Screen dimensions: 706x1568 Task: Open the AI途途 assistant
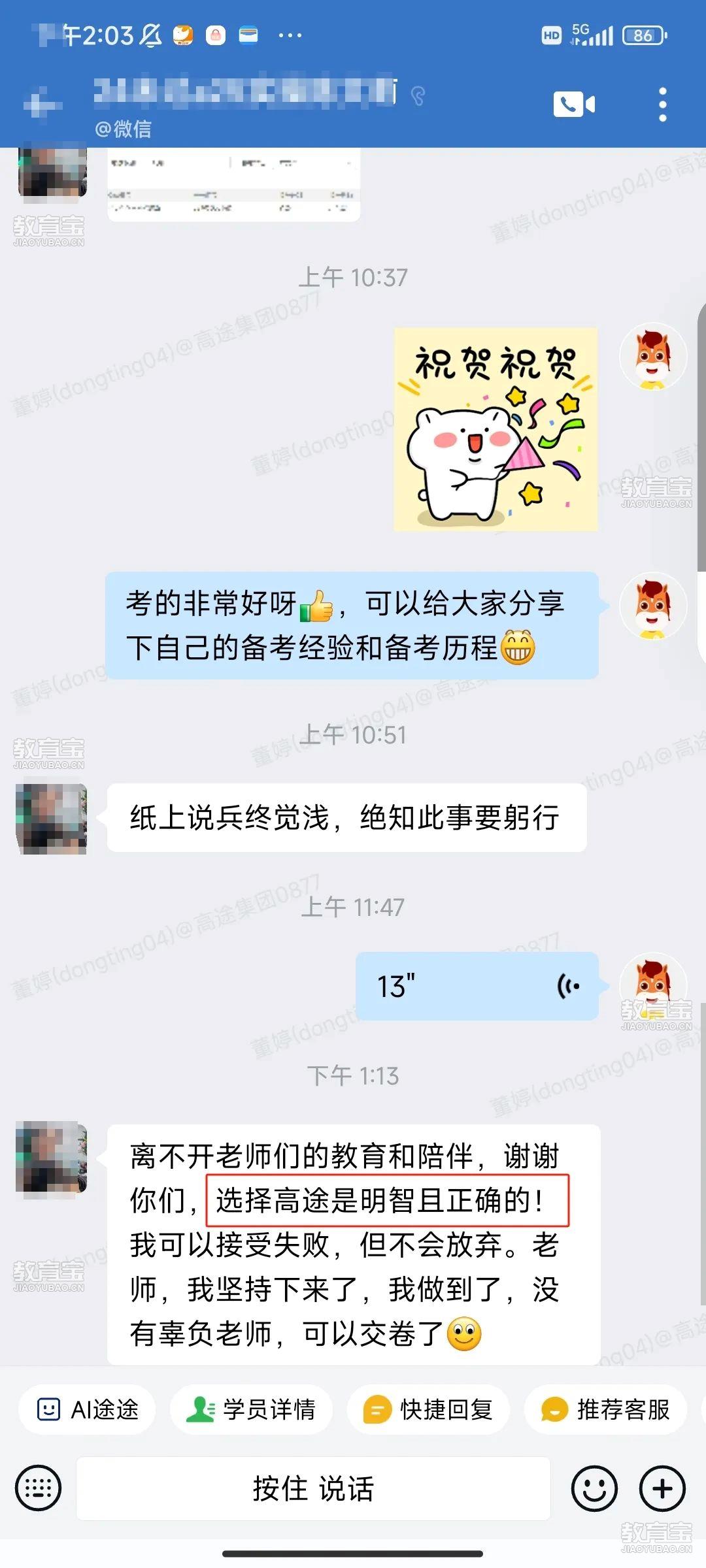tap(88, 1409)
